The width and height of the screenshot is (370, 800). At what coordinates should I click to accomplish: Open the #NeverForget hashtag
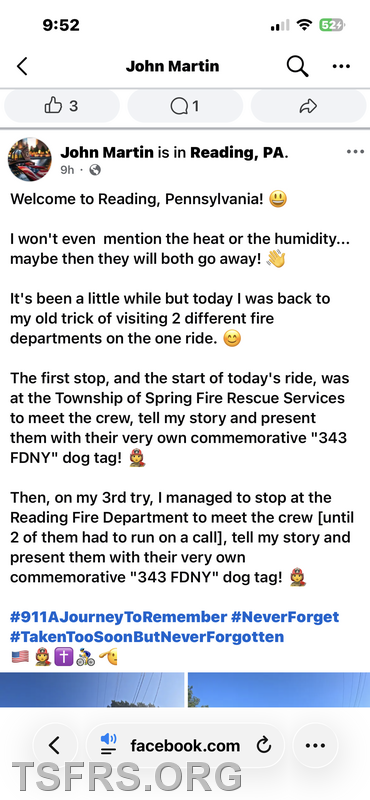(285, 617)
